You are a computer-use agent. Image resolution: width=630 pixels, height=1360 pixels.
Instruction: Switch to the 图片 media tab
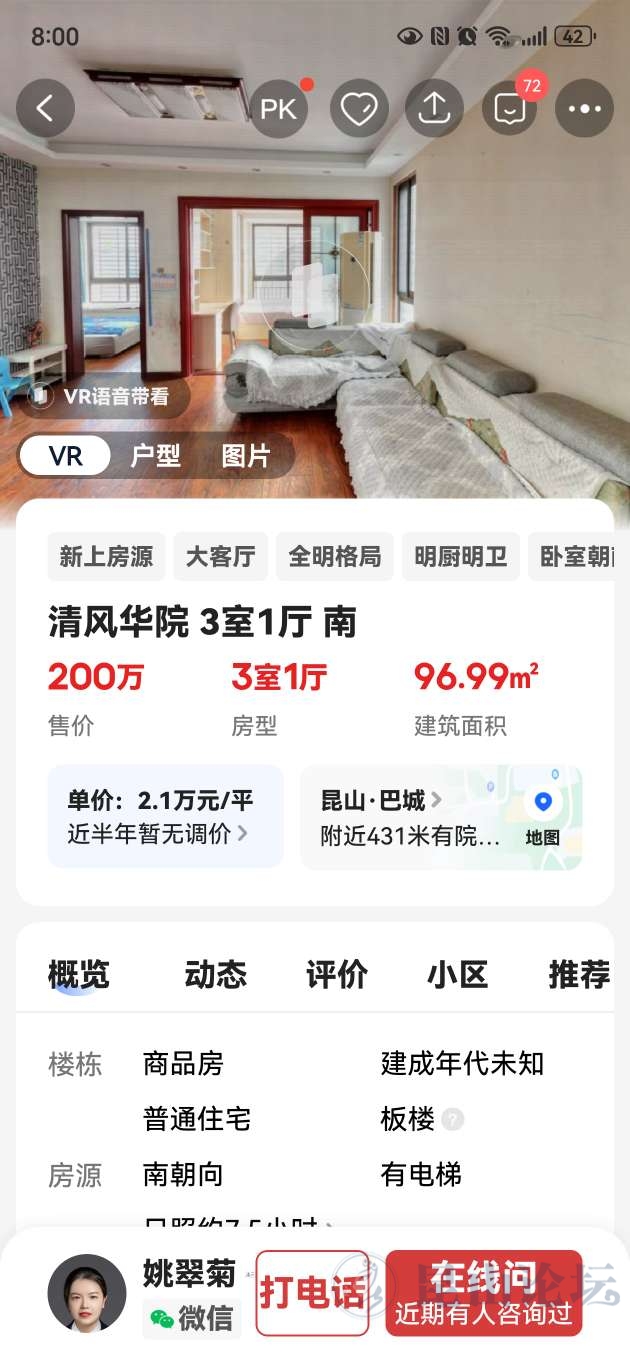tap(246, 456)
